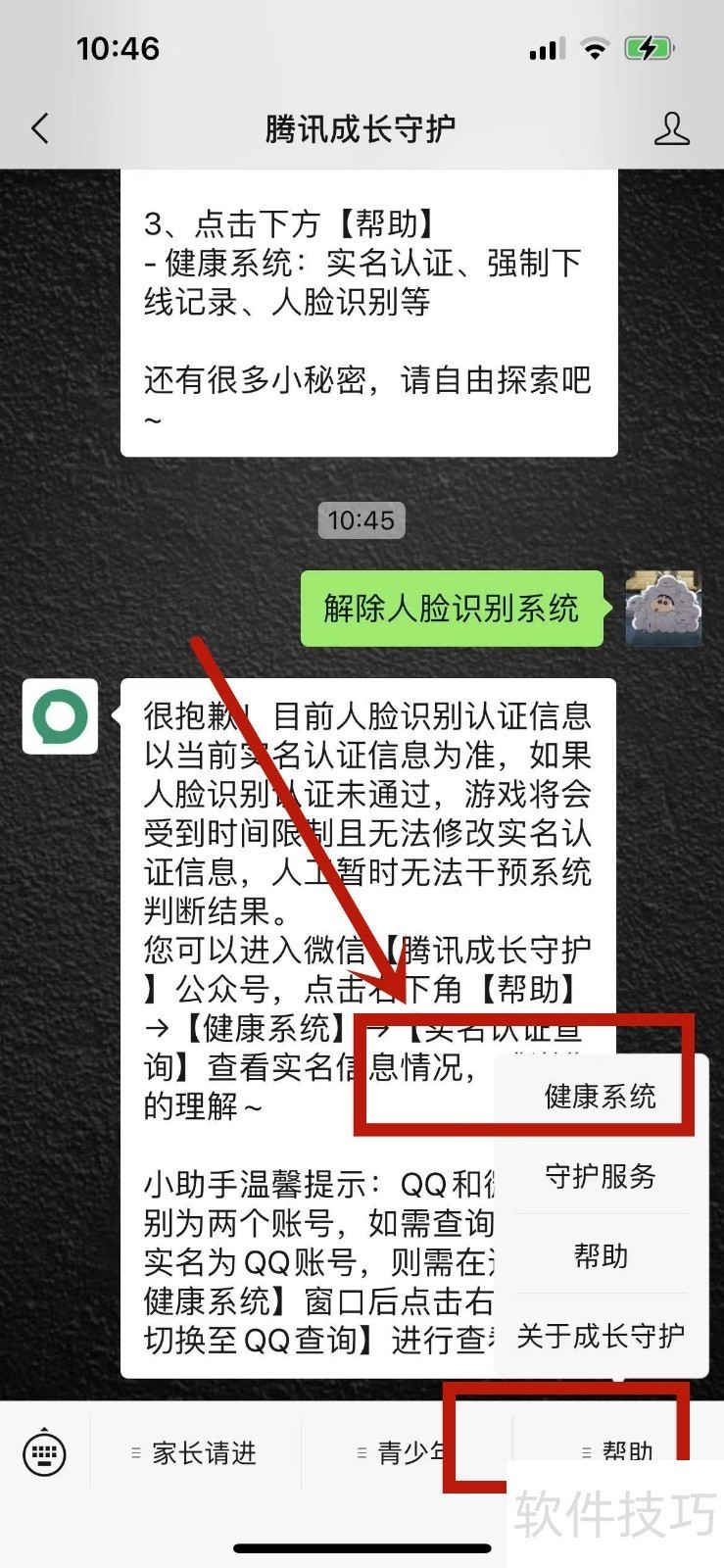The height and width of the screenshot is (1568, 724).
Task: Tap the 帮助 bottom menu tab
Action: point(619,1450)
